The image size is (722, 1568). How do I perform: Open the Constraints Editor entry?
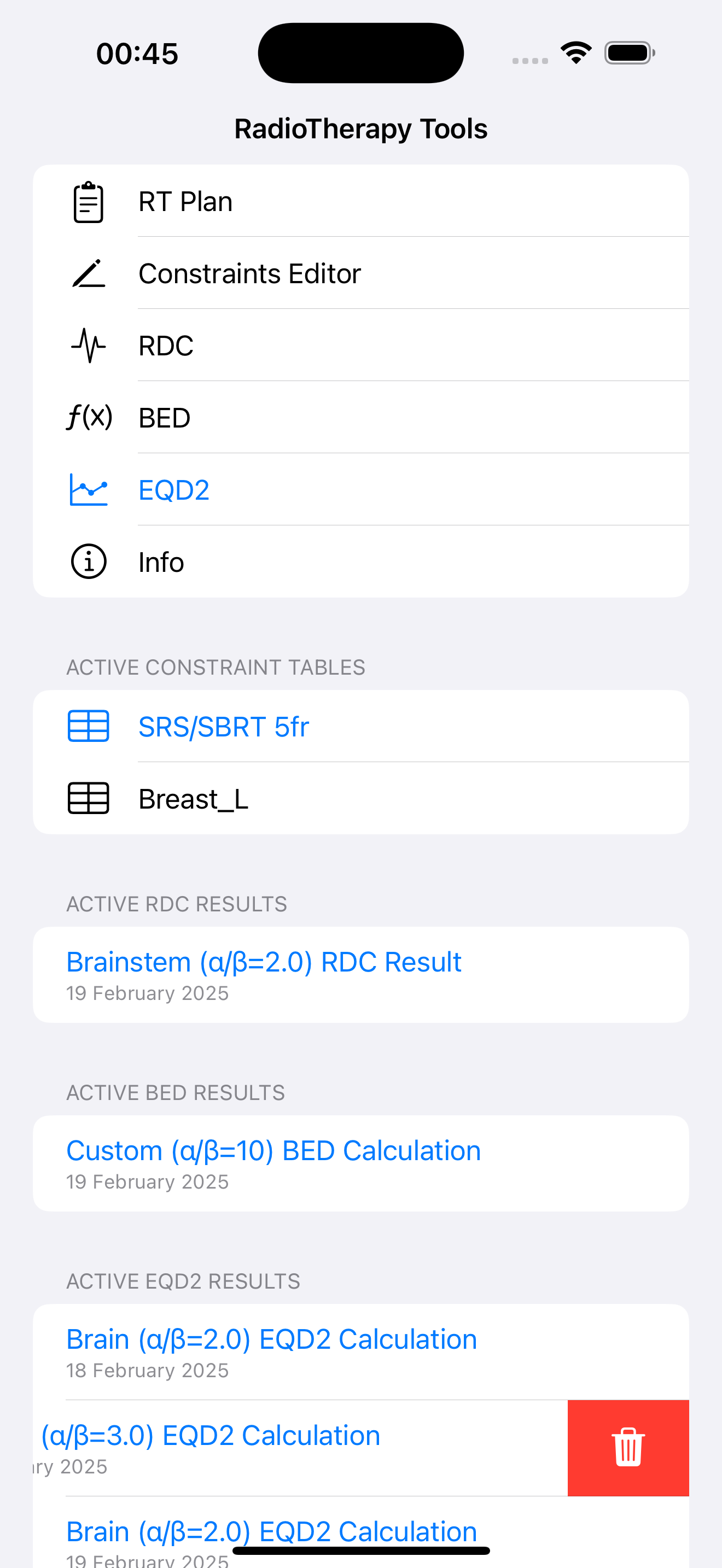249,273
